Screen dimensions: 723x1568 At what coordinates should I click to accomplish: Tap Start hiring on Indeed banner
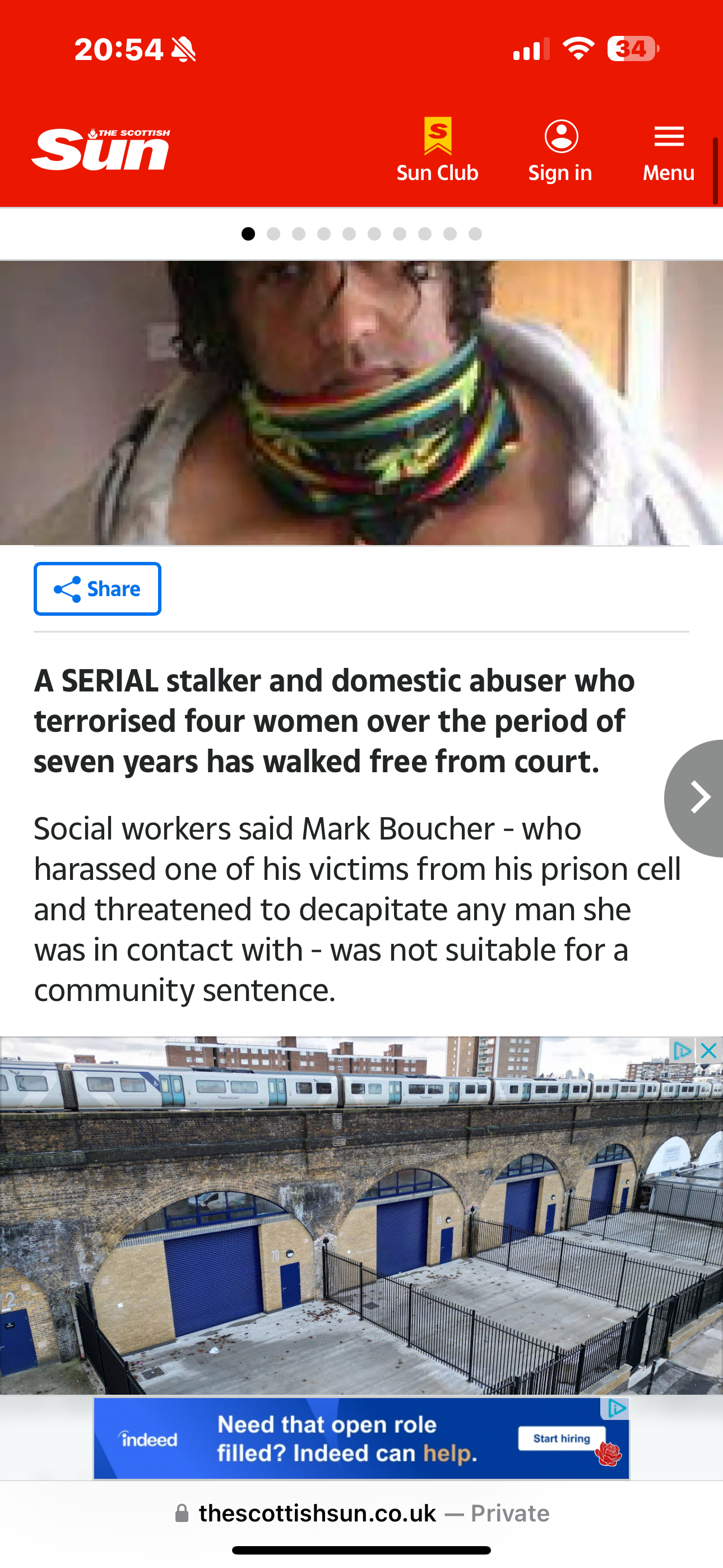pos(561,1438)
